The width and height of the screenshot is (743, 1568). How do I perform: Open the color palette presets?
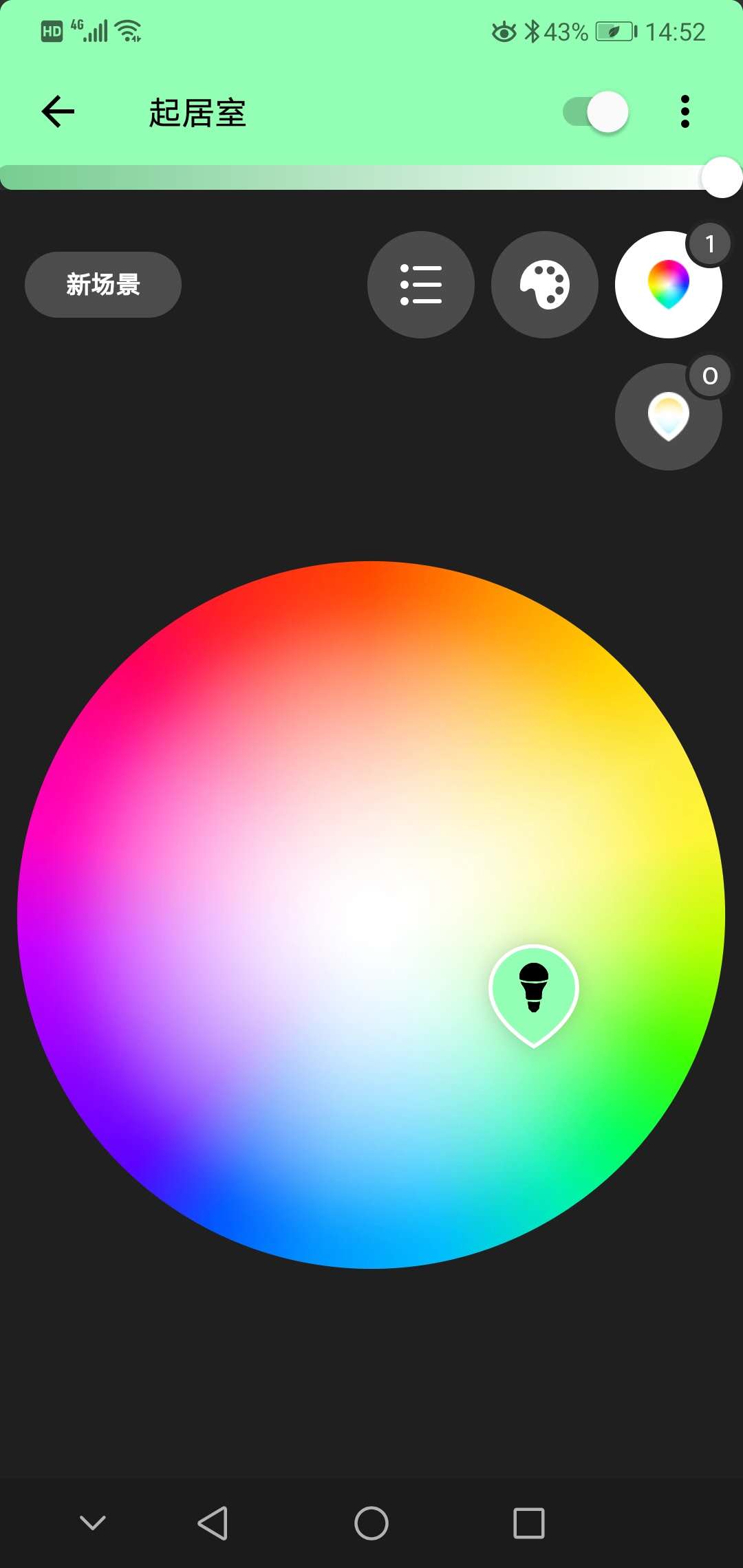[x=544, y=285]
